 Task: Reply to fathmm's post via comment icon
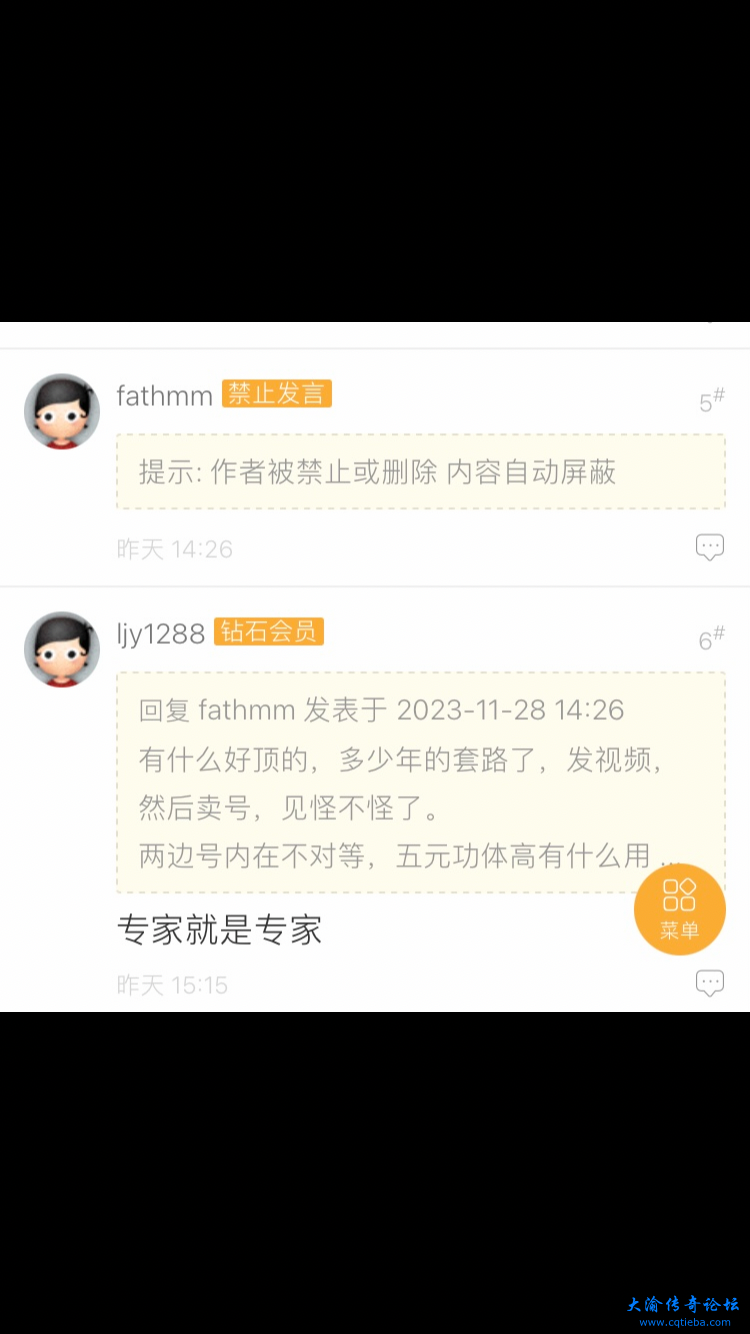709,547
